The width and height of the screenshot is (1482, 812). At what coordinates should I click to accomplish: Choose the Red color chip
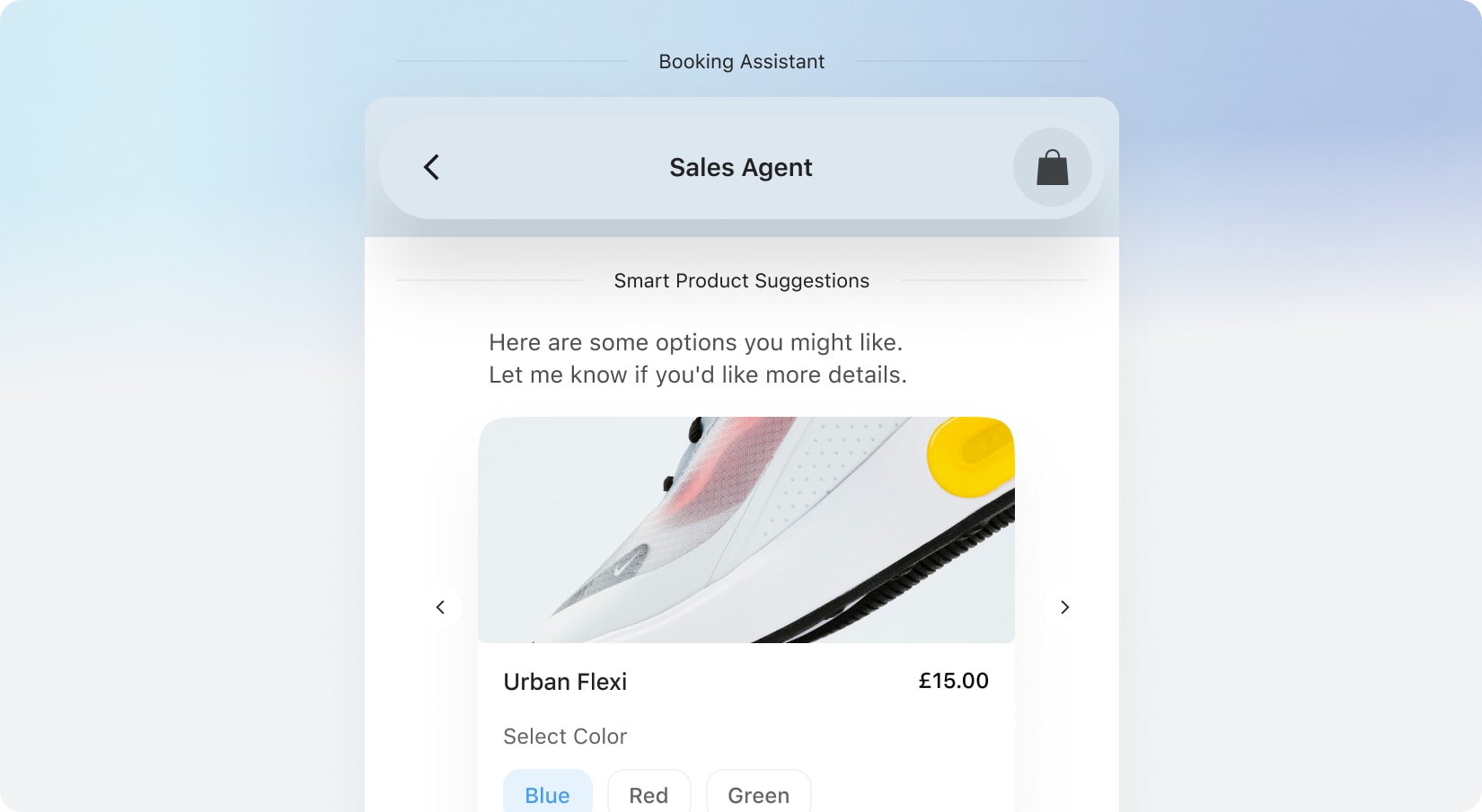pyautogui.click(x=648, y=794)
